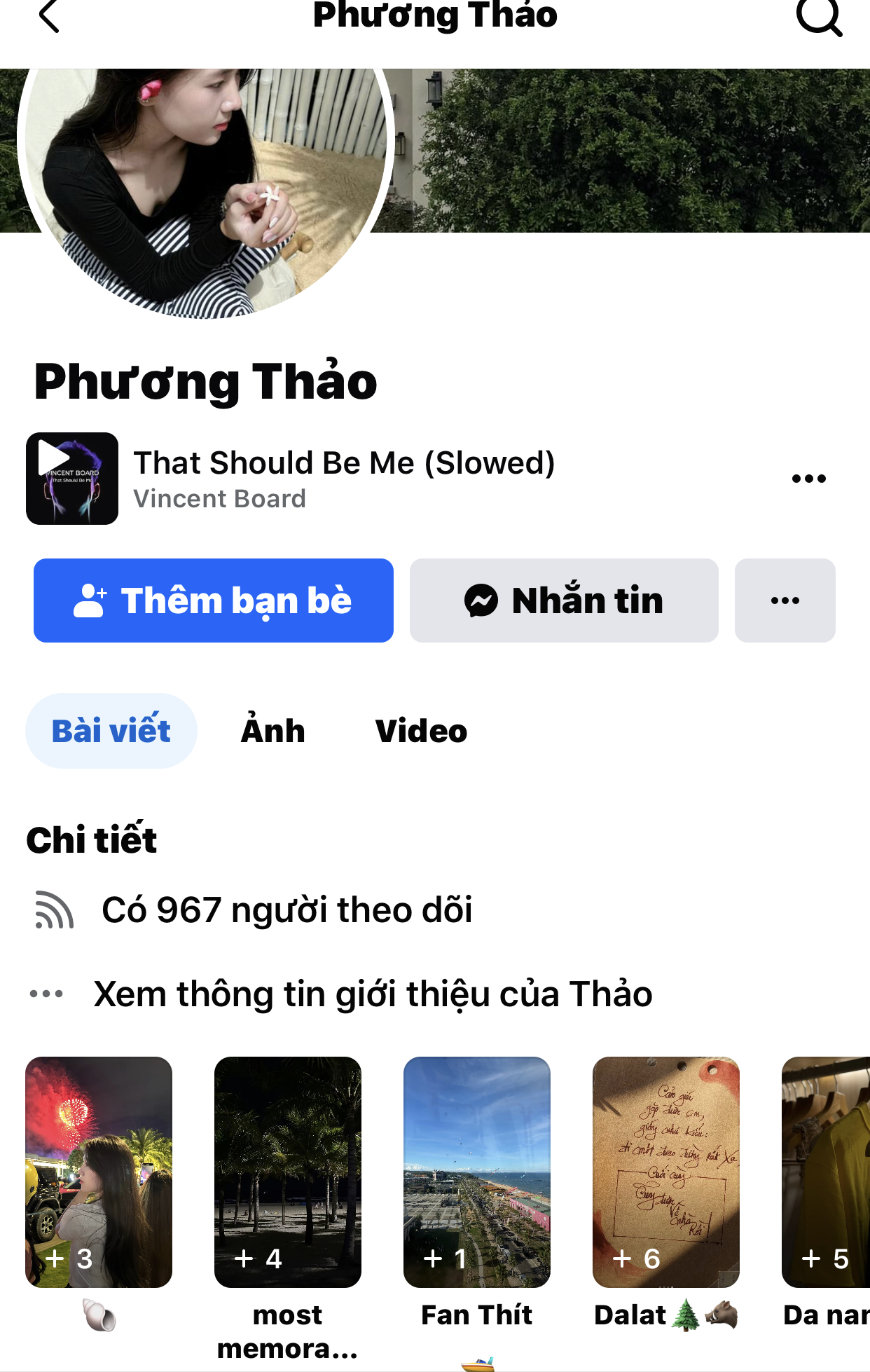Tap Thêm bạn bè to add friend
This screenshot has height=1372, width=870.
214,601
